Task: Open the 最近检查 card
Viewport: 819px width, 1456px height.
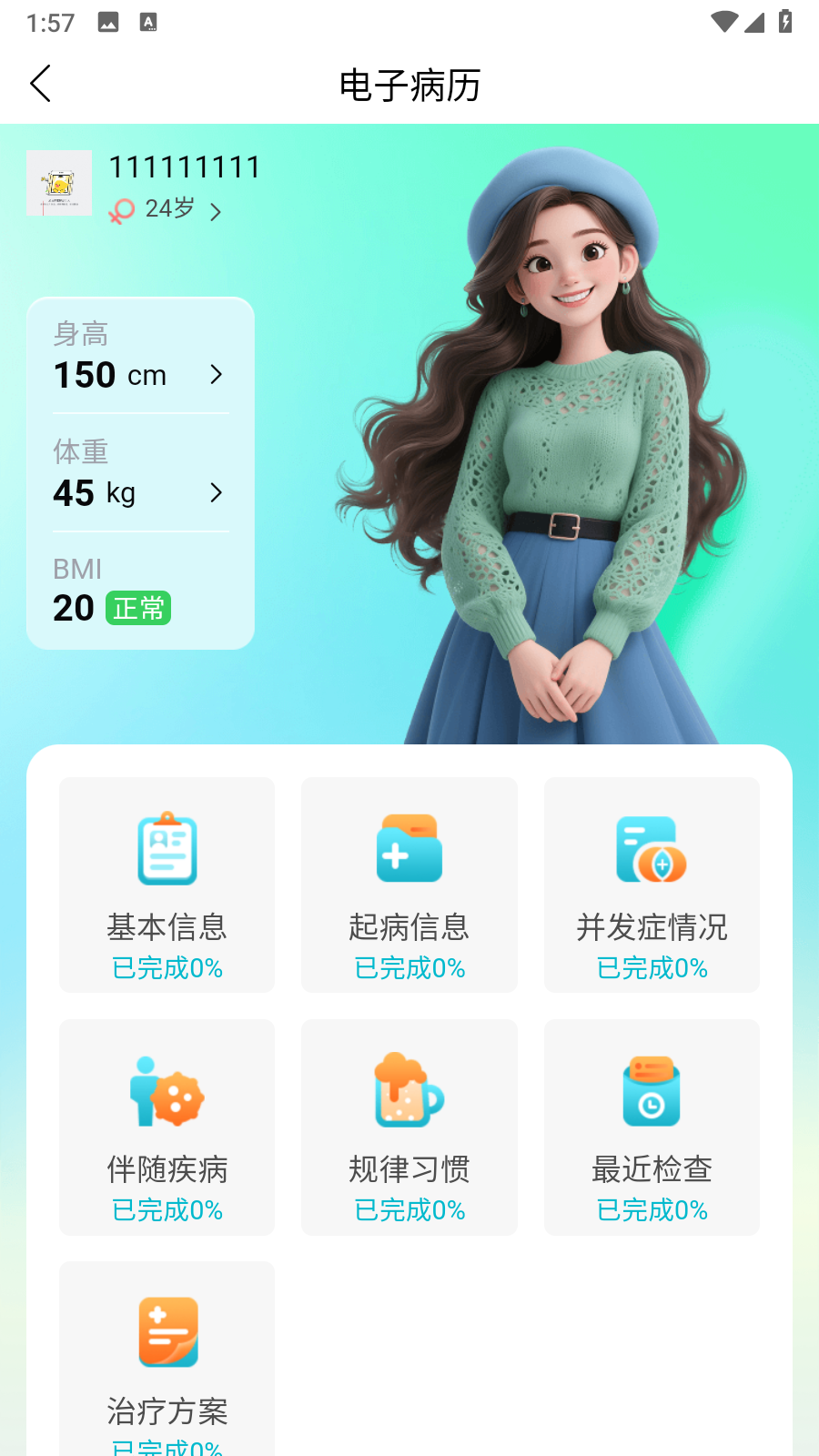Action: 652,1127
